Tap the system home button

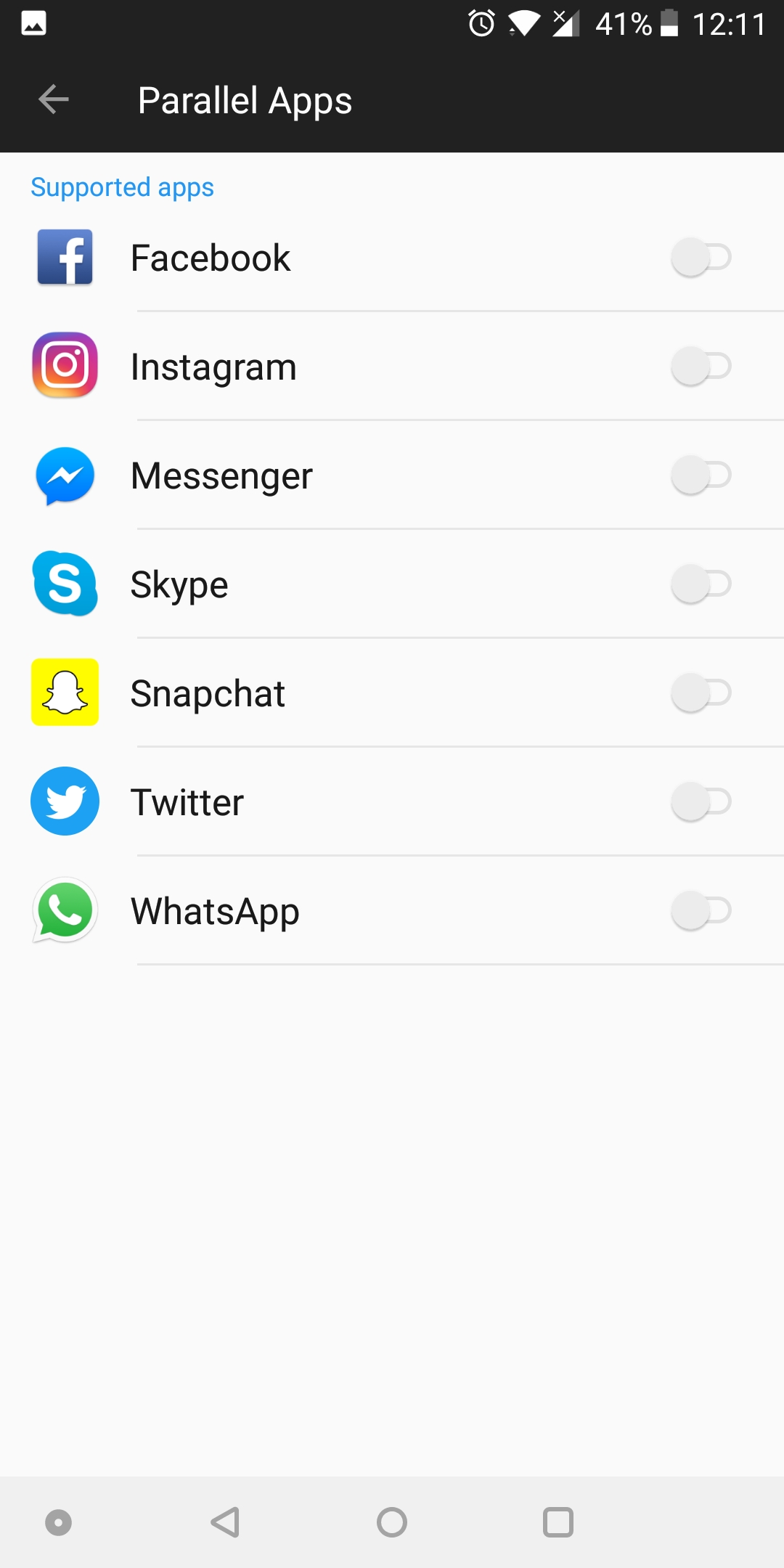point(392,1522)
